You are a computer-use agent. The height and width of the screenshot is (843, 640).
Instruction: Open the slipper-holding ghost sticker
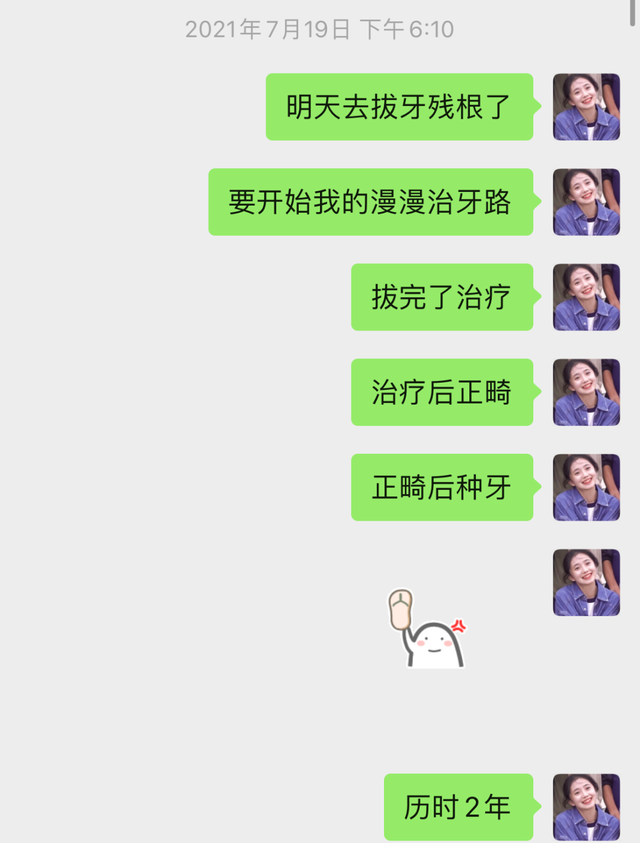(427, 630)
